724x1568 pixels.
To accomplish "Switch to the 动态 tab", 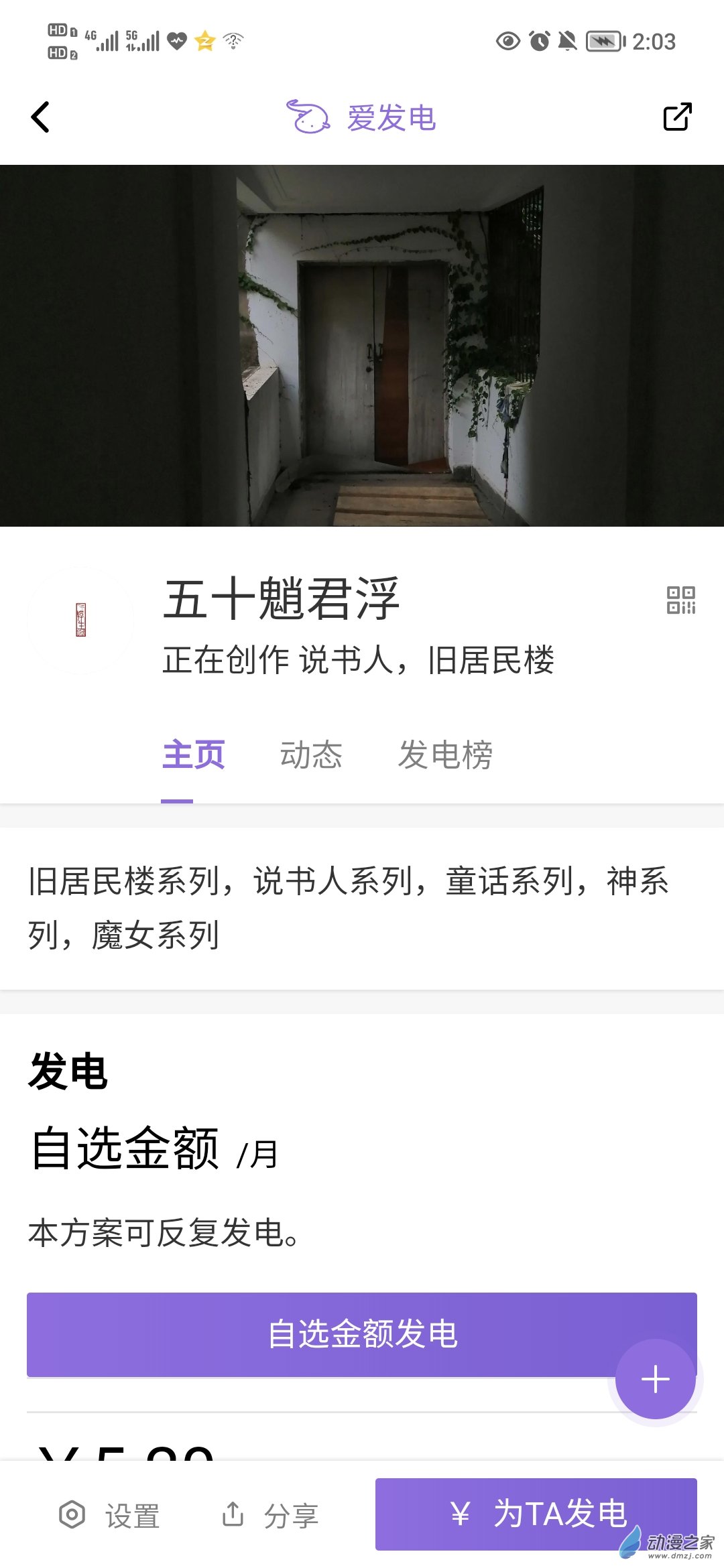I will pos(311,755).
